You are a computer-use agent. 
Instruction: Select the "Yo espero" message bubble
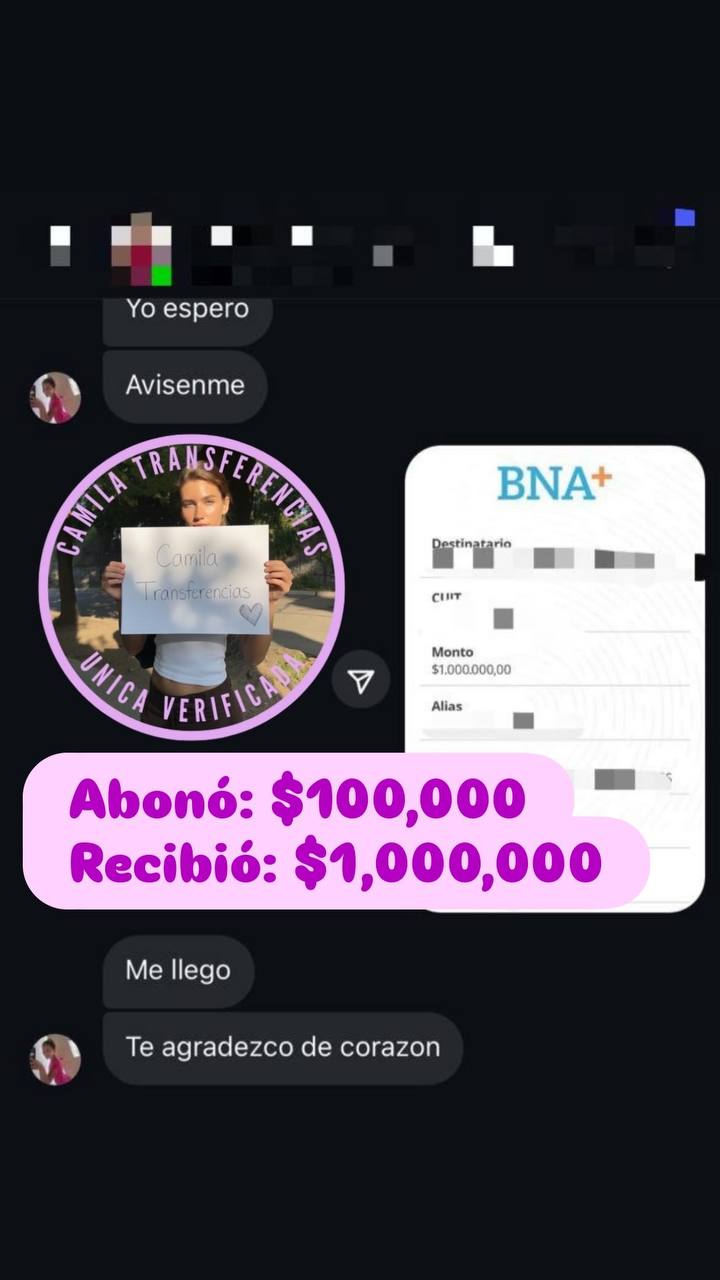pos(188,308)
